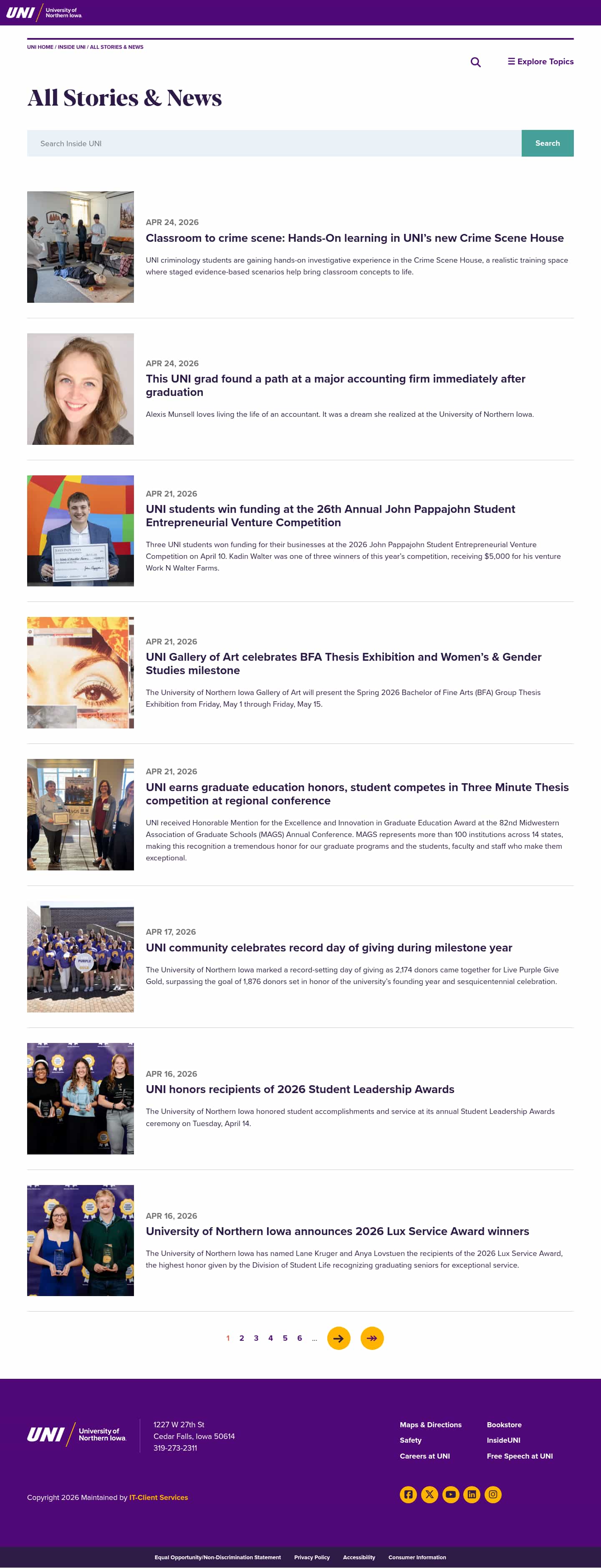Go to page 2 of stories
This screenshot has width=601, height=1568.
click(x=242, y=1338)
